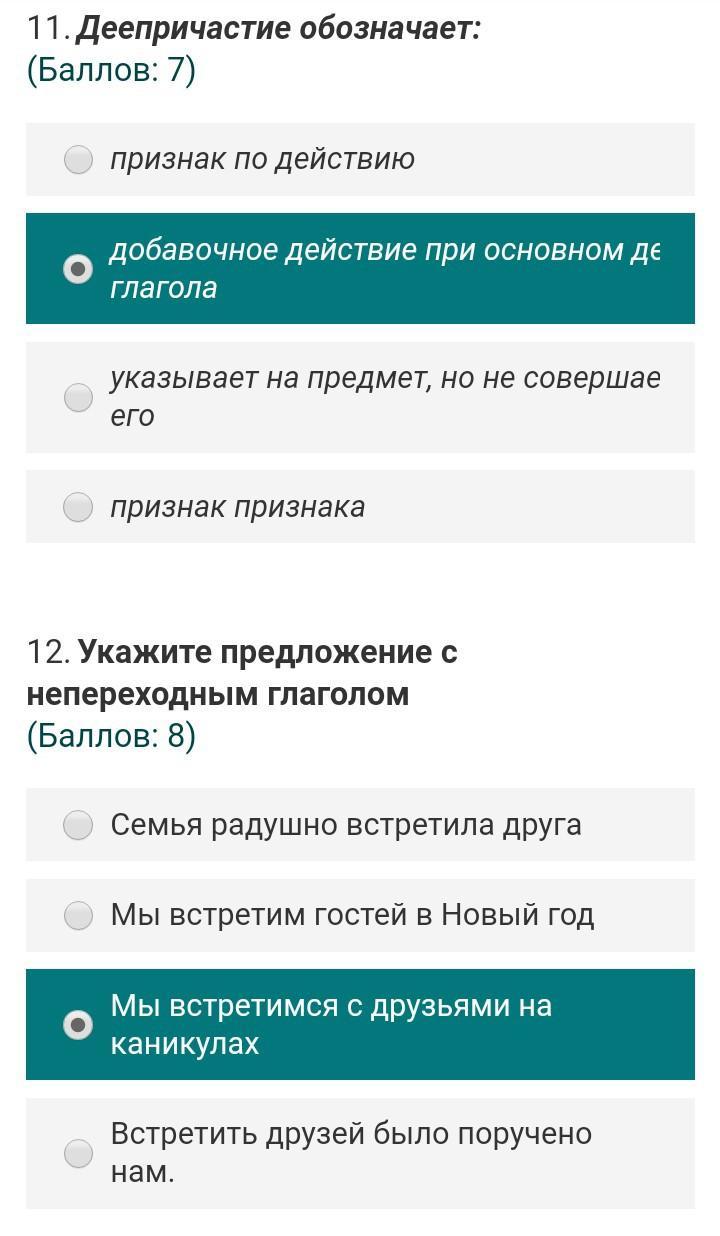Image resolution: width=720 pixels, height=1236 pixels.
Task: Pick the option 'указывает на предмет'
Action: click(360, 397)
